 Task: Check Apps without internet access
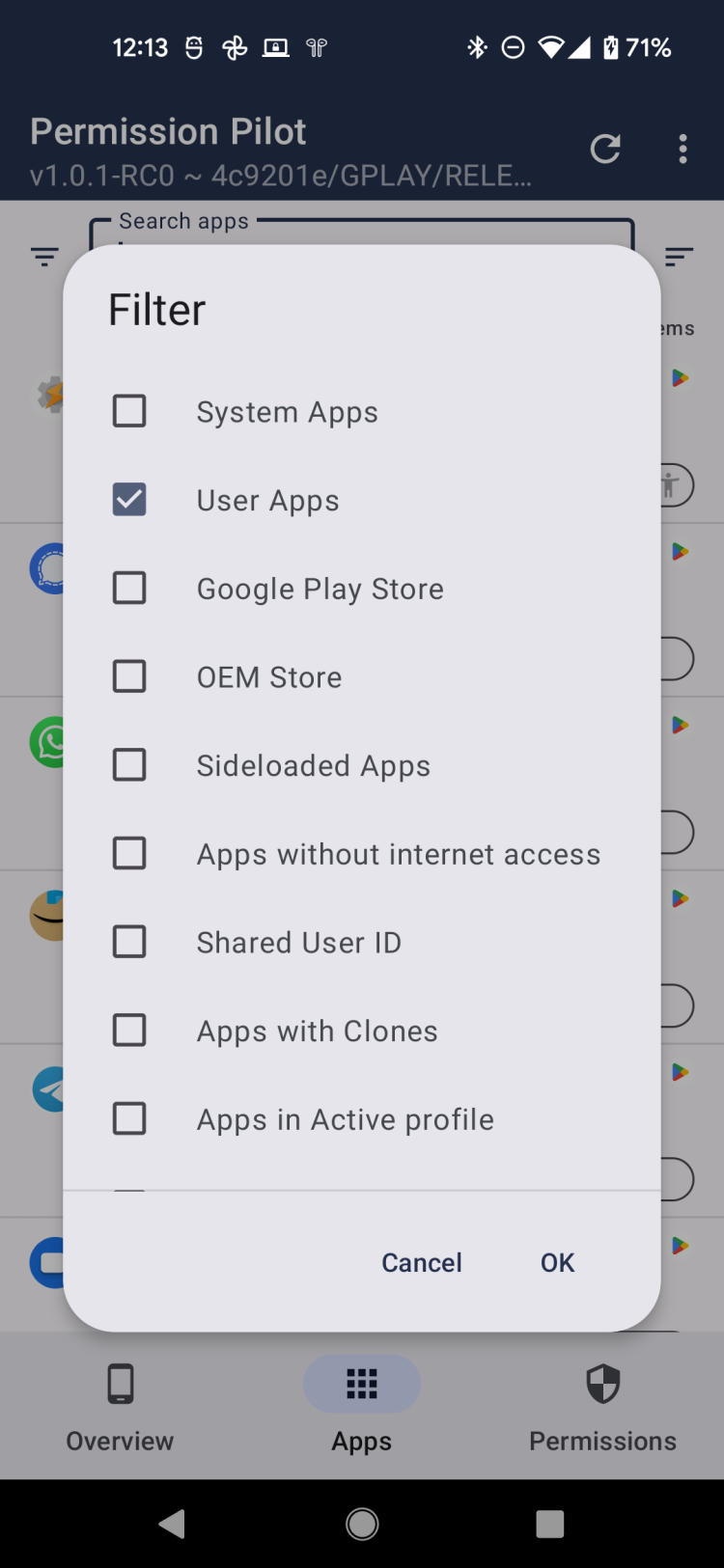129,853
